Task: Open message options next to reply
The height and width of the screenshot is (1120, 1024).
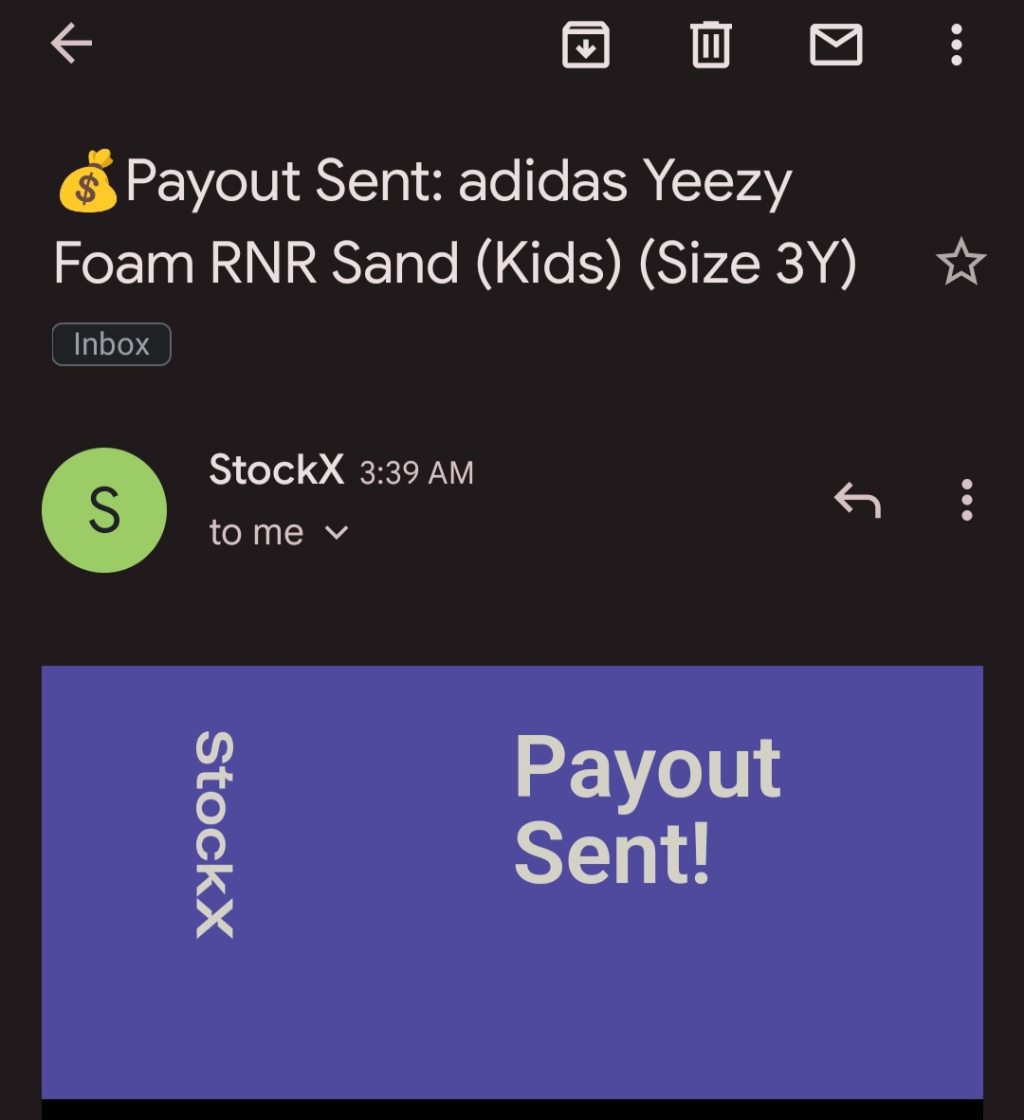Action: [x=966, y=499]
